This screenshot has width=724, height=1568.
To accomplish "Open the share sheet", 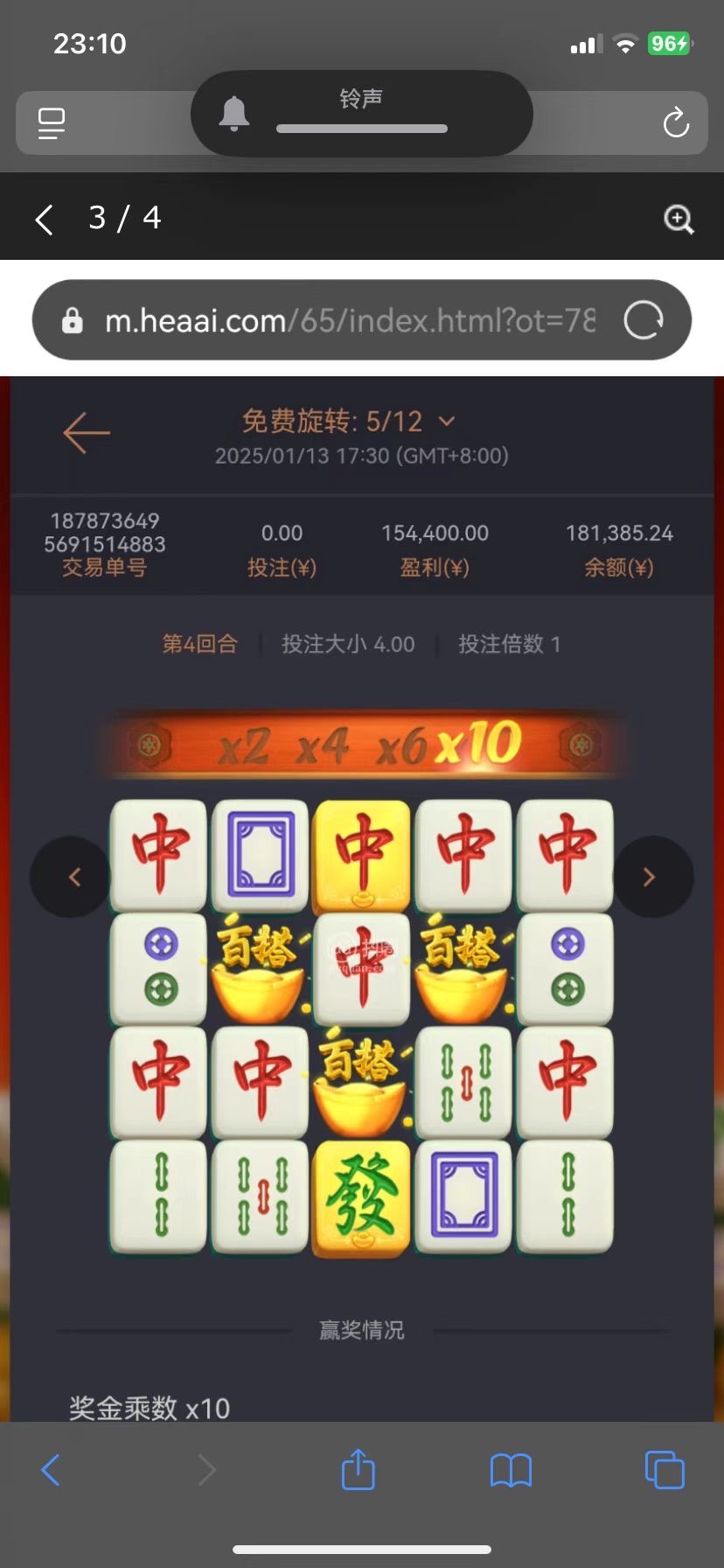I will coord(358,1470).
